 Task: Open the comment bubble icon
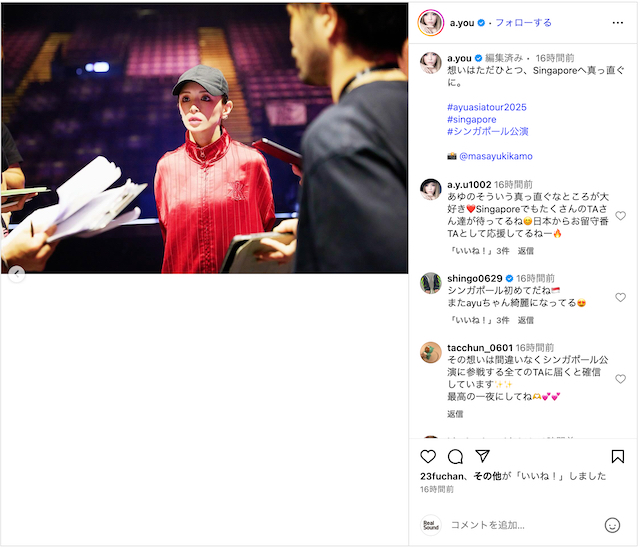455,457
